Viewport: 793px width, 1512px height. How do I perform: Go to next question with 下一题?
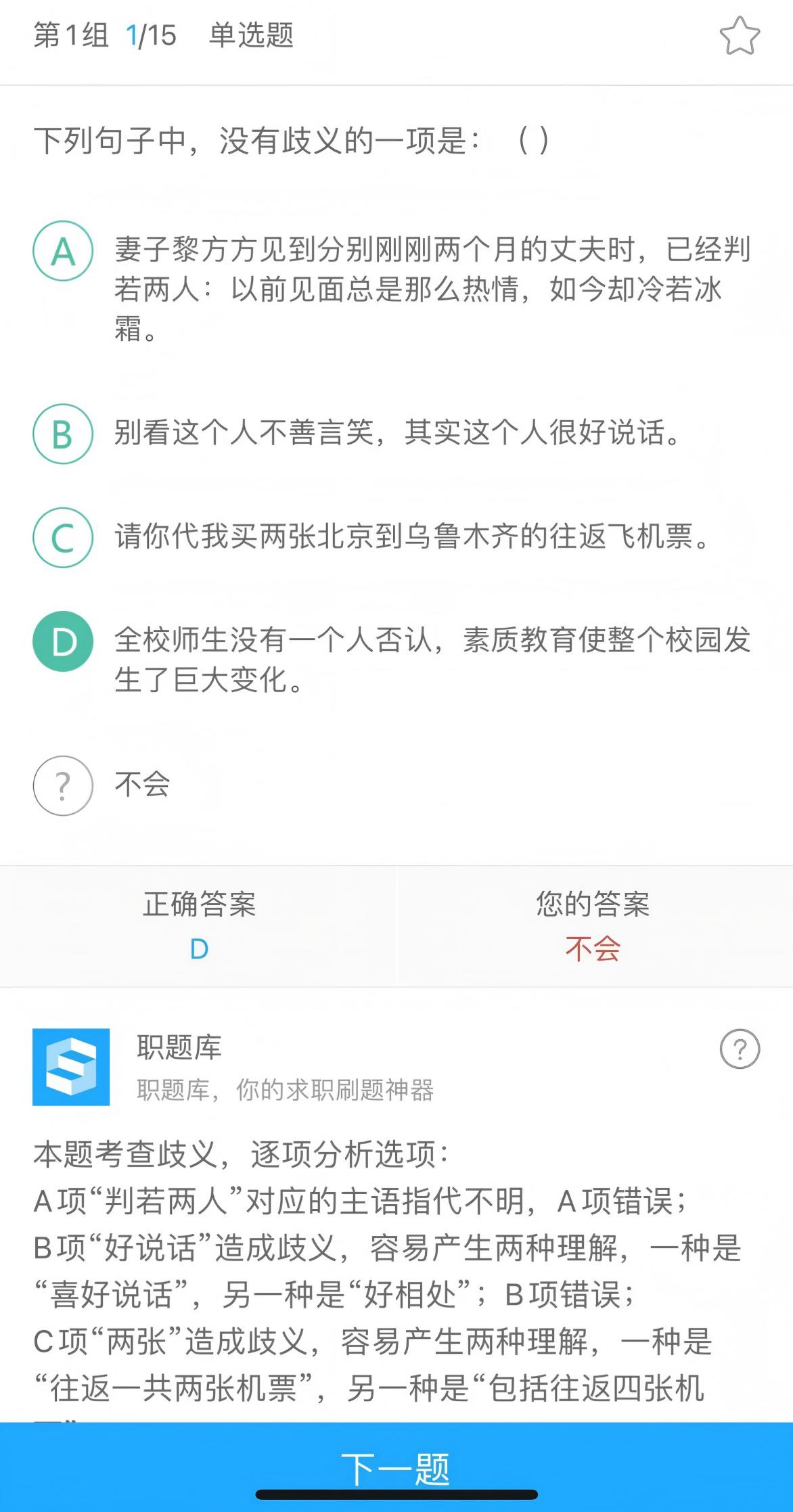[x=396, y=1469]
